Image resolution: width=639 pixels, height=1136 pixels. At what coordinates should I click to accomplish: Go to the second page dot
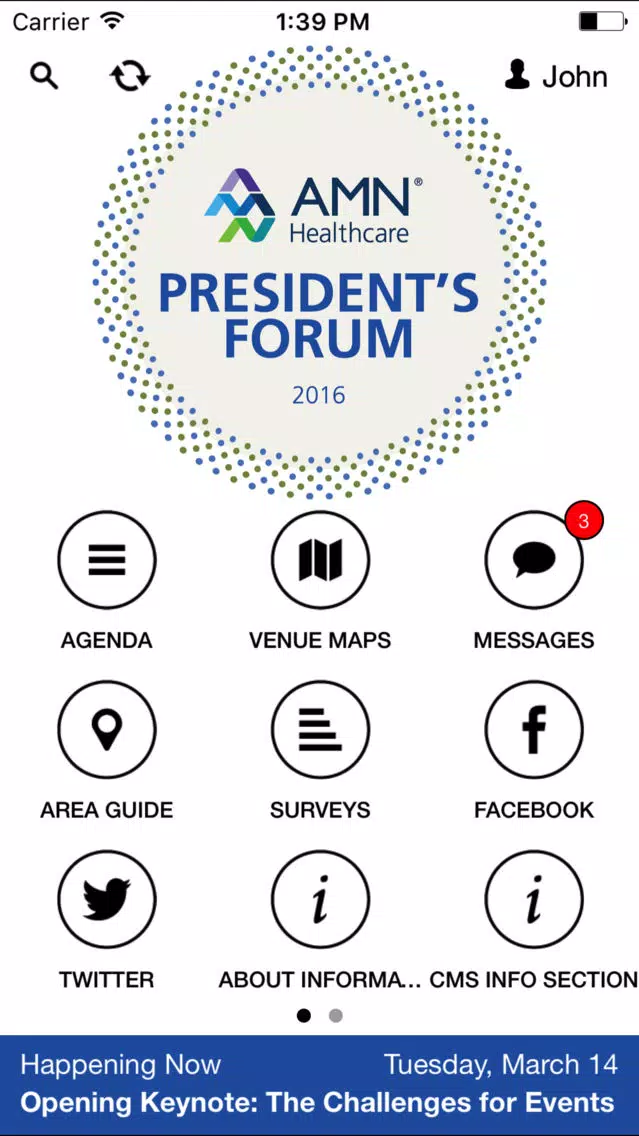[x=335, y=1016]
